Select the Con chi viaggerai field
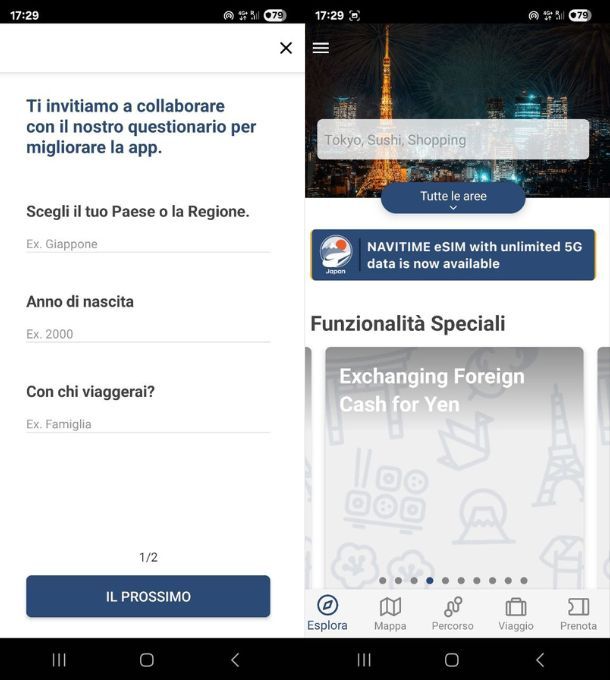Viewport: 610px width, 680px height. tap(148, 423)
